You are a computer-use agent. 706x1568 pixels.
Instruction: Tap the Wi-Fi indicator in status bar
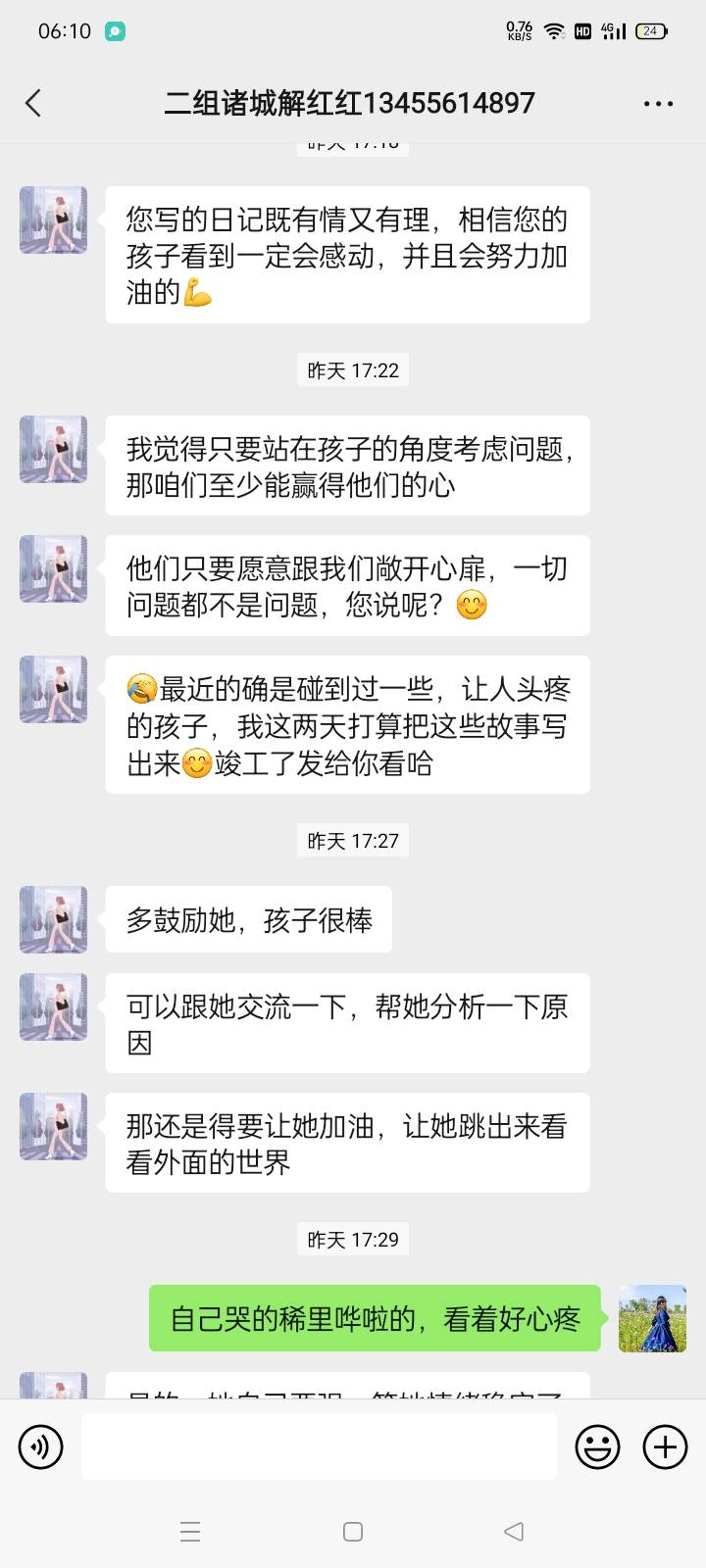click(x=552, y=31)
